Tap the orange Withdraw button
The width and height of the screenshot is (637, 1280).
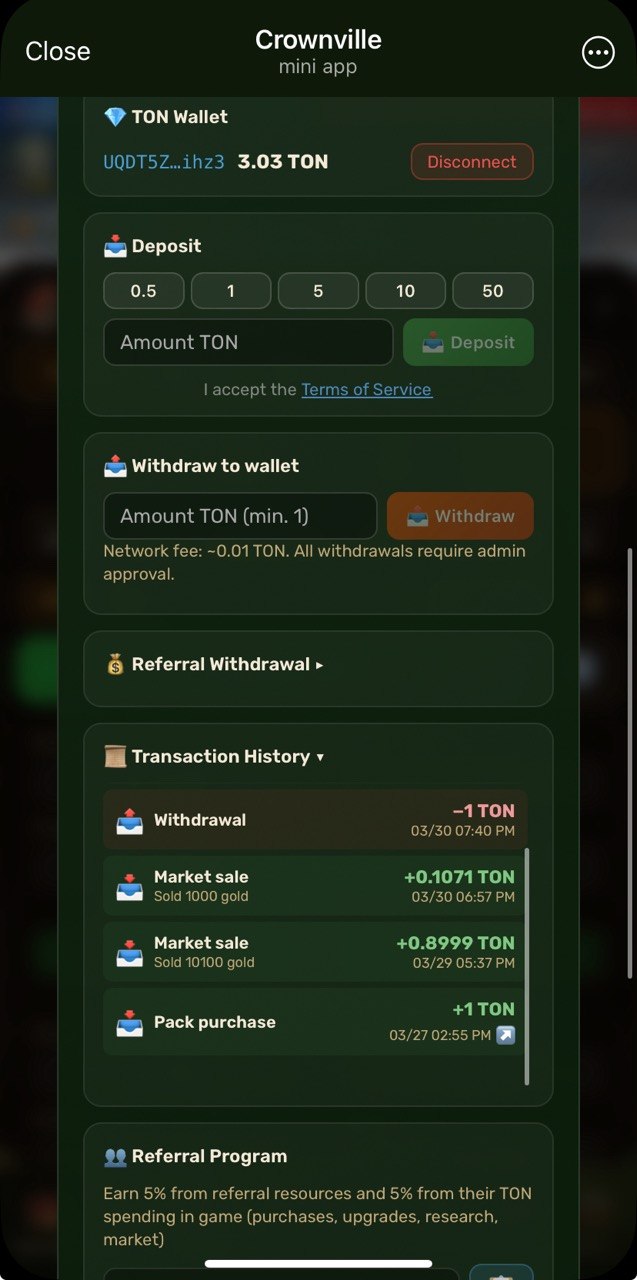click(460, 516)
